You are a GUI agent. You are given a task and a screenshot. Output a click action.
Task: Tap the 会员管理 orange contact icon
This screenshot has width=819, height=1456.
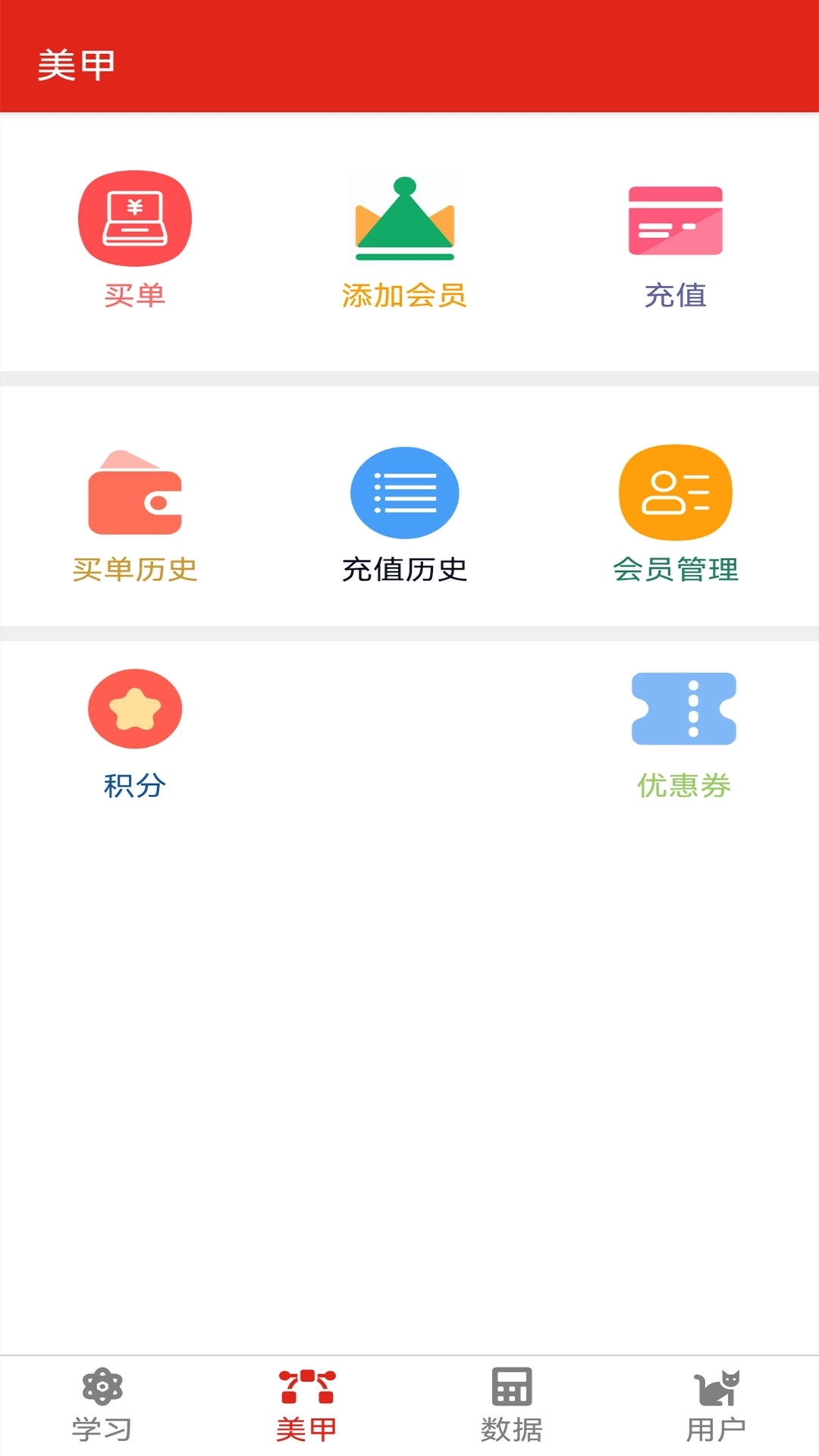pyautogui.click(x=676, y=492)
